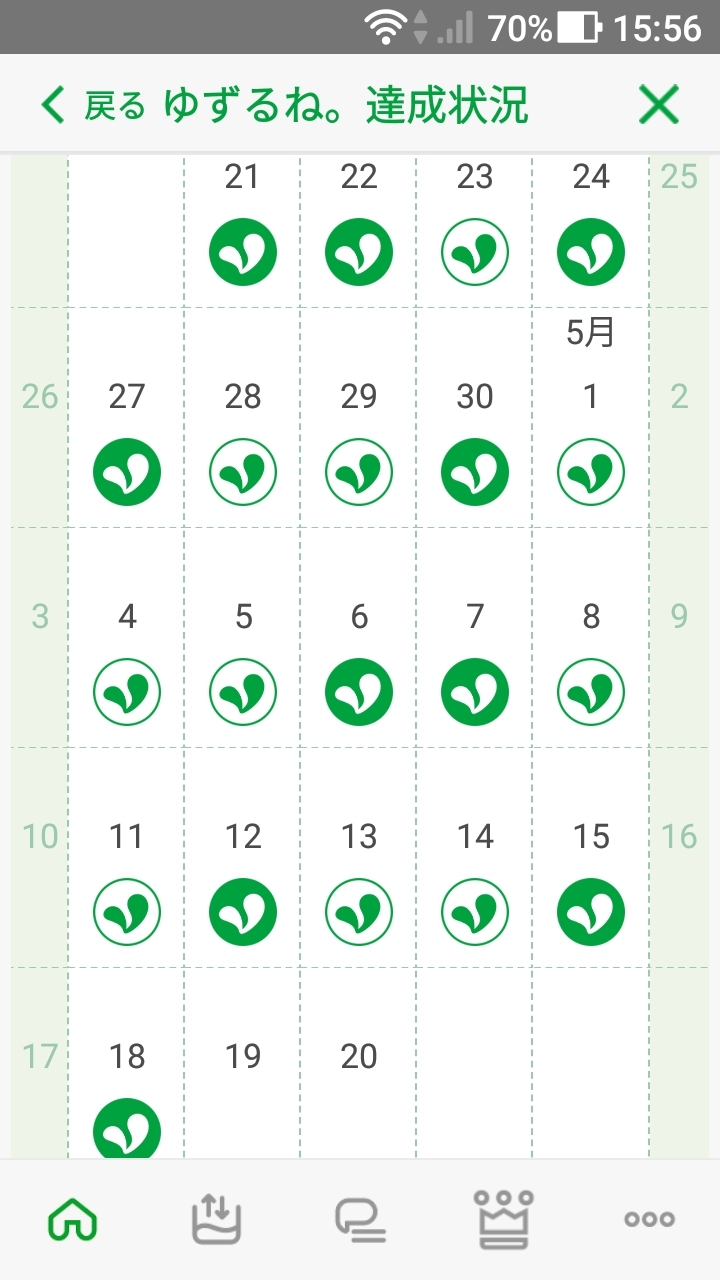The height and width of the screenshot is (1280, 720).
Task: Select the achievement mark for day 27
Action: [127, 472]
